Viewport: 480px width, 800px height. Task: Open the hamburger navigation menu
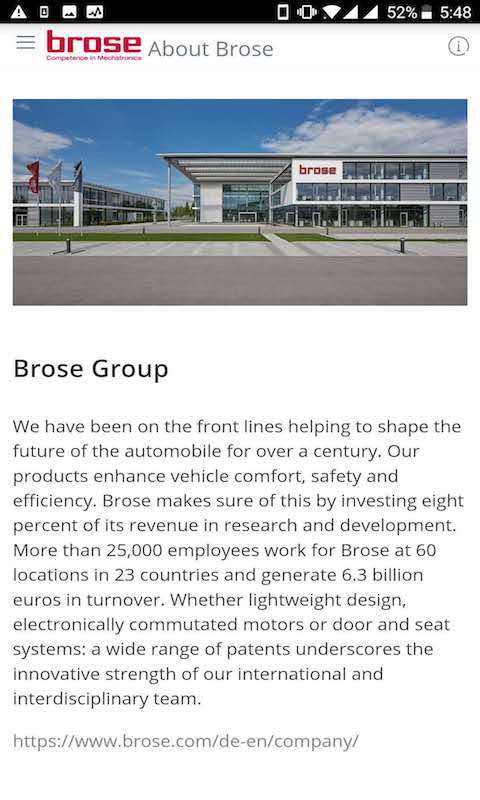click(x=26, y=42)
